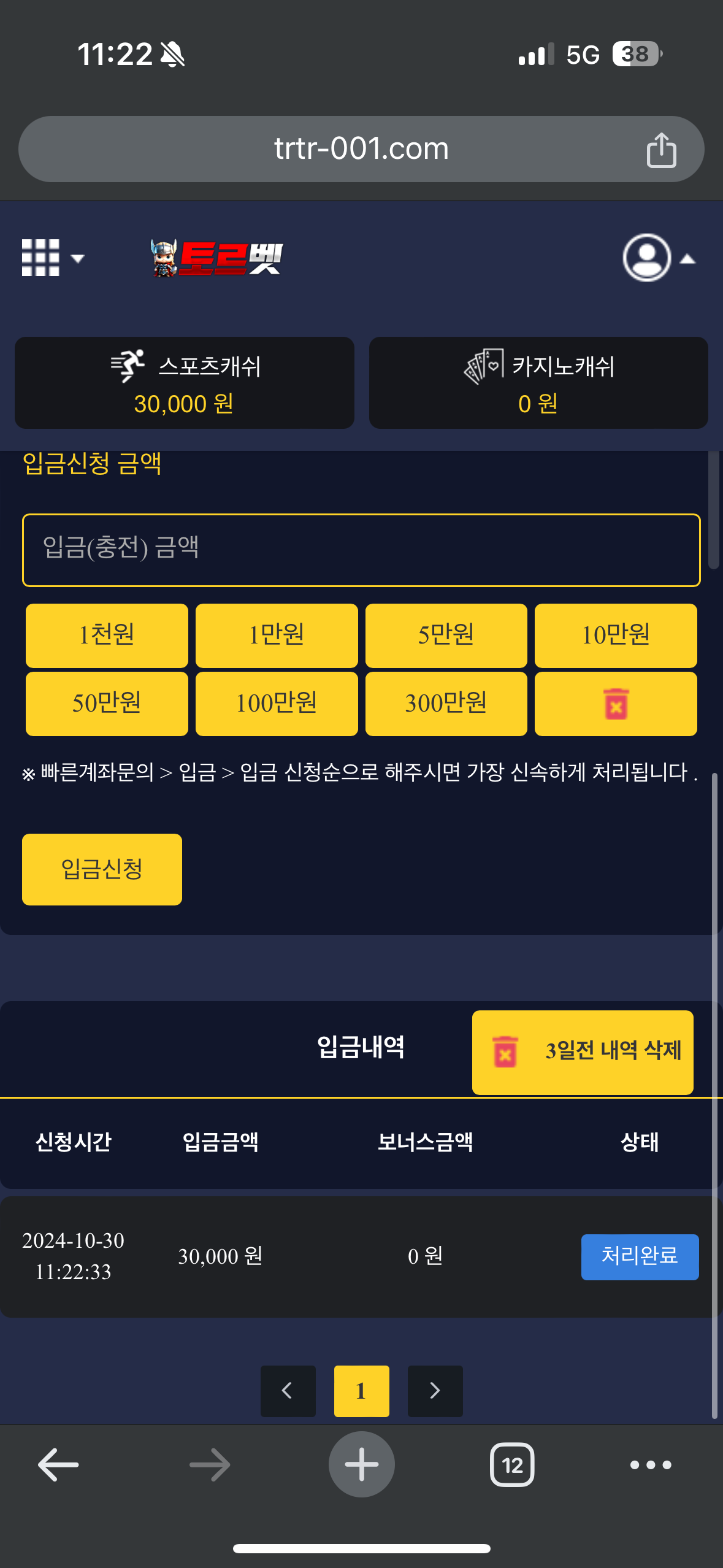Tap the deposit amount input field
This screenshot has width=723, height=1568.
point(361,550)
